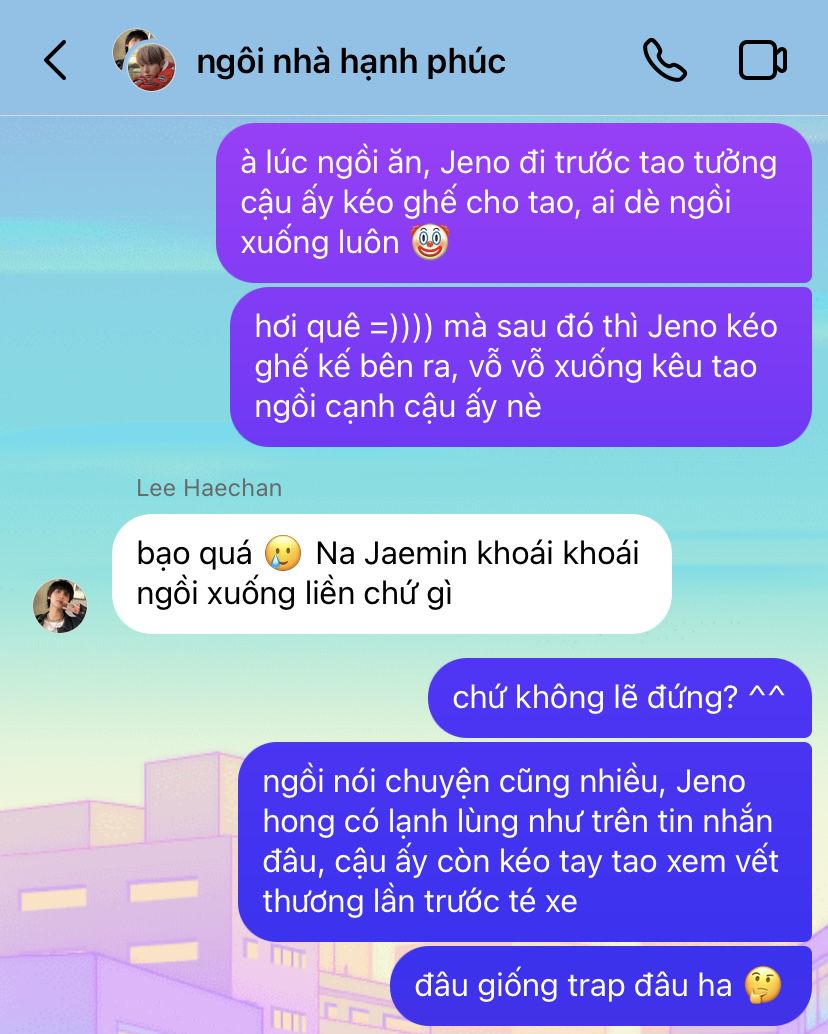Open Lee Haechan's profile picture
The image size is (828, 1034).
point(60,605)
